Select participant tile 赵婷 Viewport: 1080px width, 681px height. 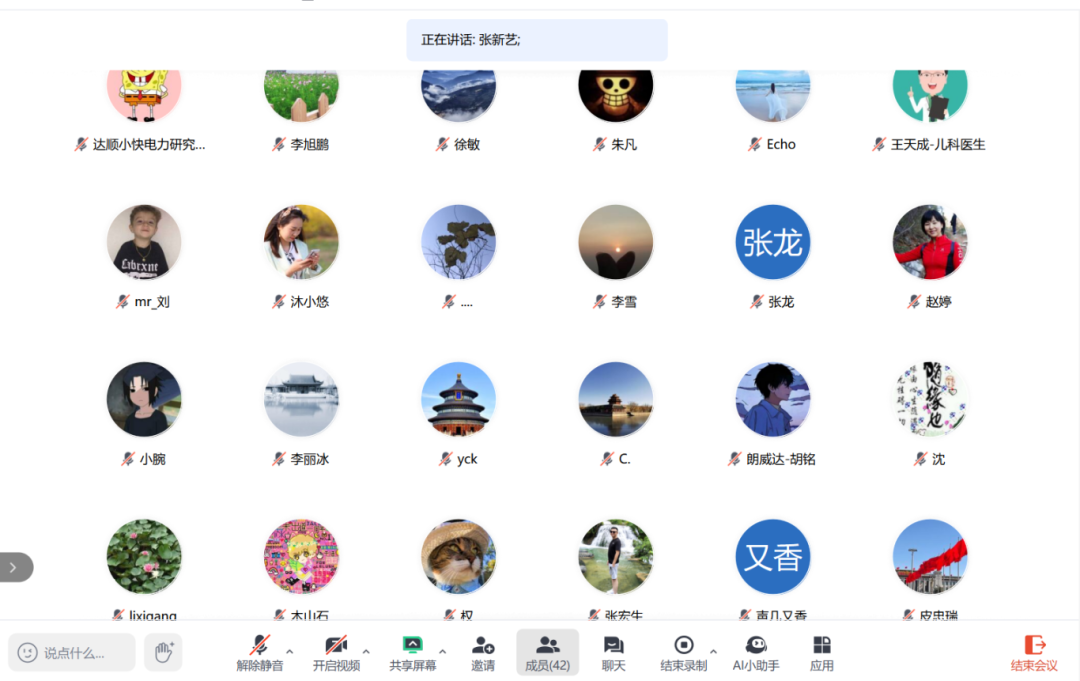(929, 243)
